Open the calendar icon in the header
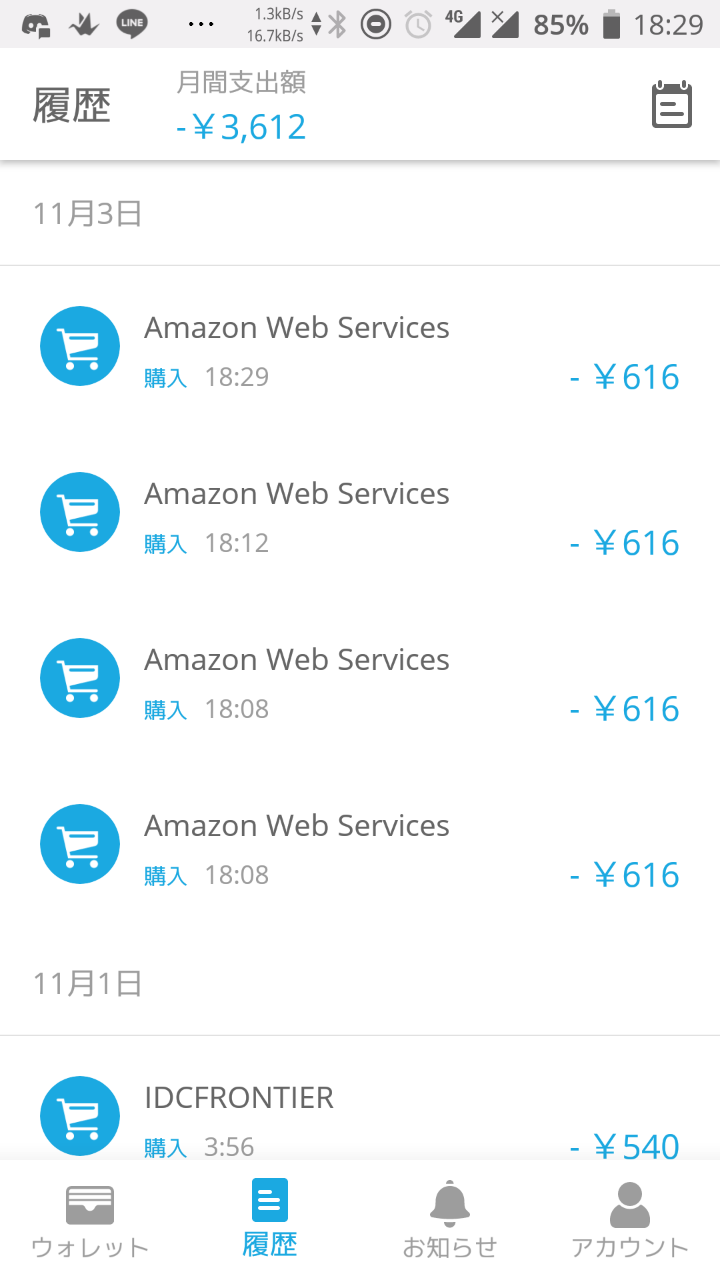The width and height of the screenshot is (720, 1280). (672, 105)
